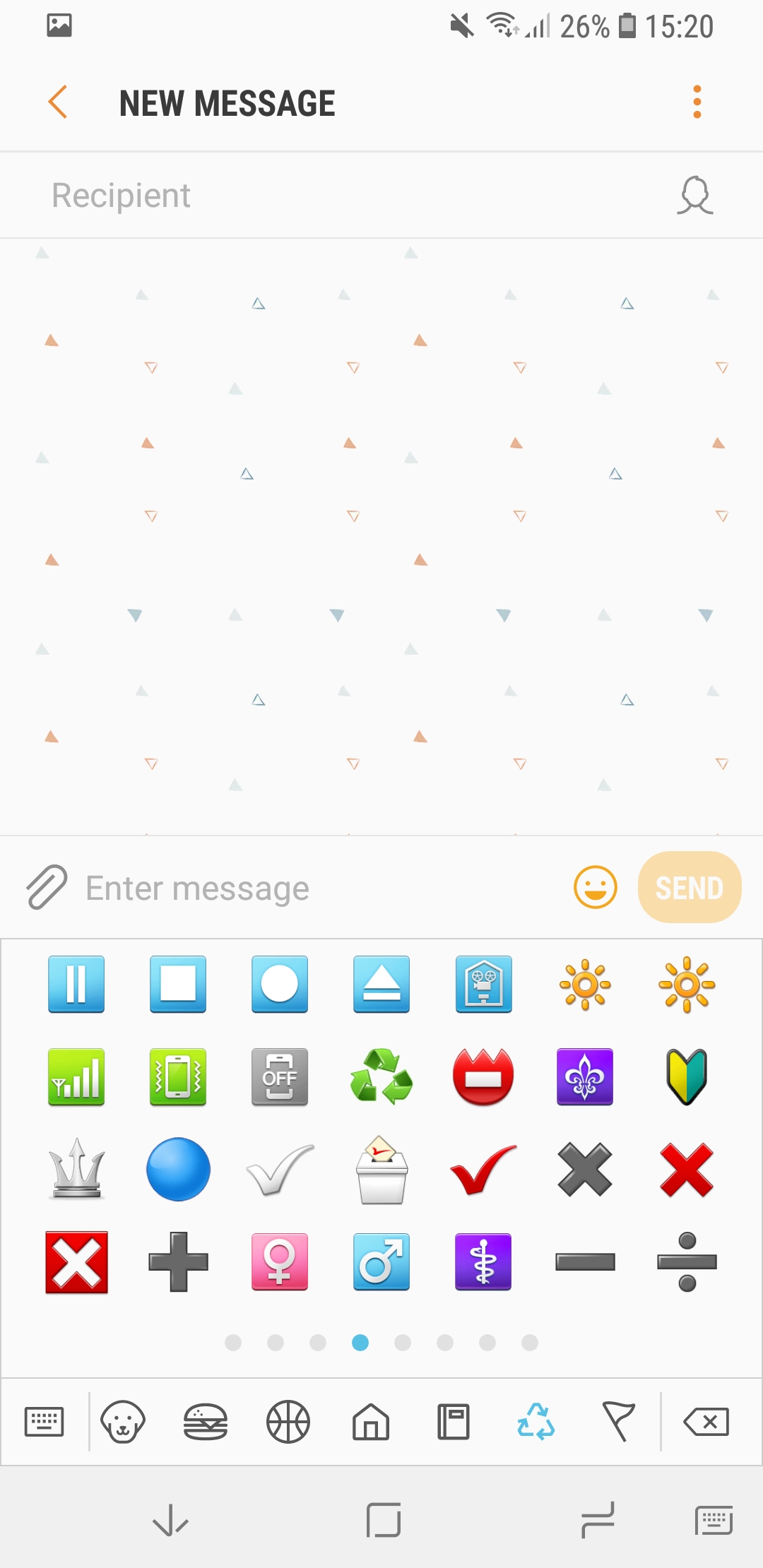Image resolution: width=763 pixels, height=1568 pixels.
Task: Insert the green recycling symbol emoji
Action: pyautogui.click(x=381, y=1076)
